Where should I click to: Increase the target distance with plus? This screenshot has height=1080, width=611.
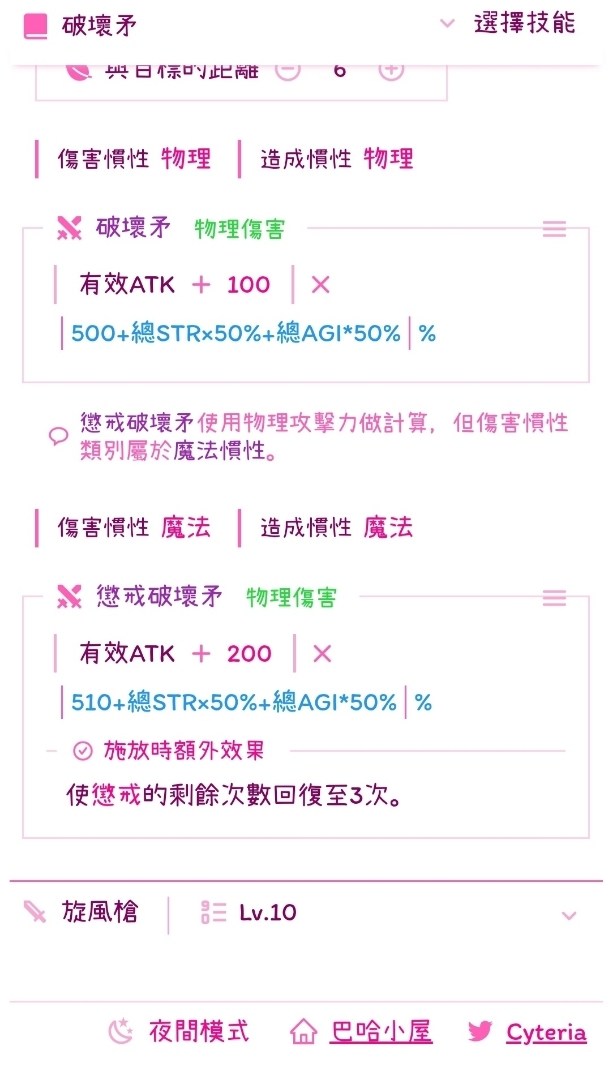[x=391, y=70]
